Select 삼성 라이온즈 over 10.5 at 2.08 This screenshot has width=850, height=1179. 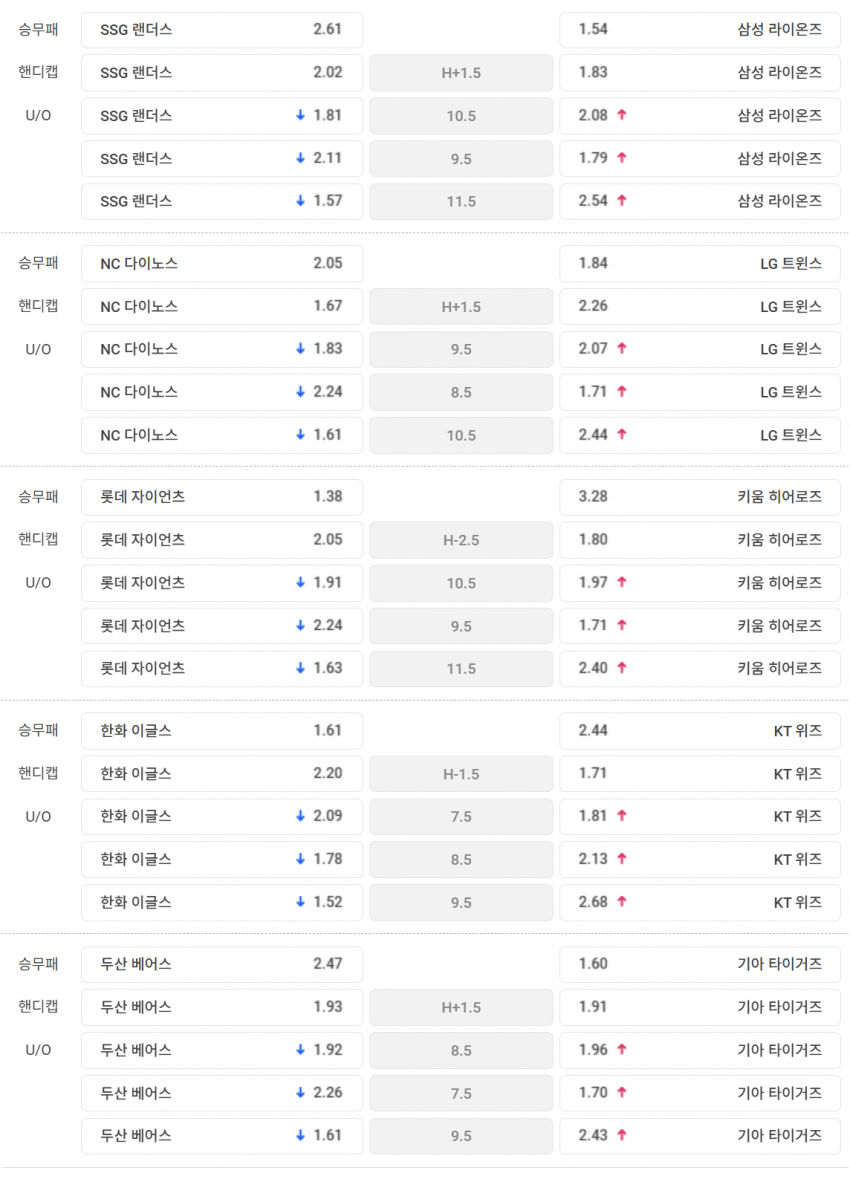tap(699, 116)
